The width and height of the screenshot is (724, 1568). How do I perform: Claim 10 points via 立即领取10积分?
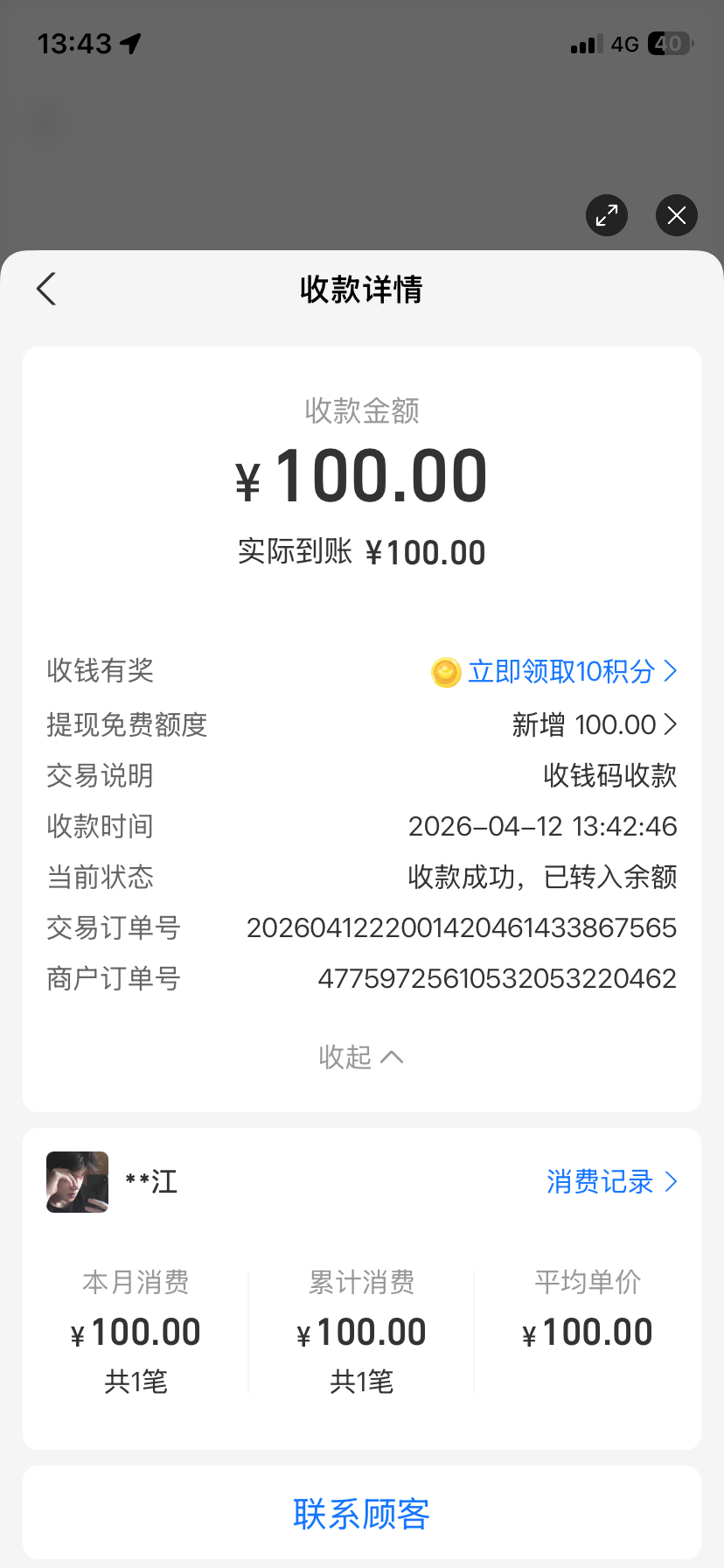pos(560,671)
